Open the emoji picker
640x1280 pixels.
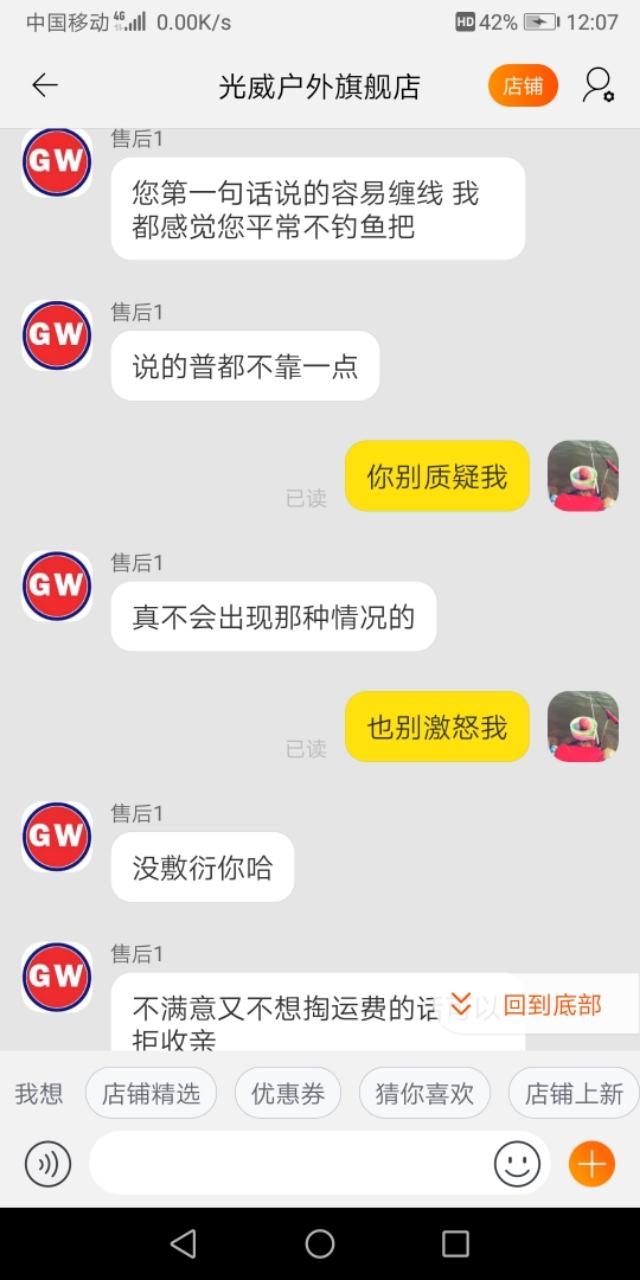[517, 1164]
